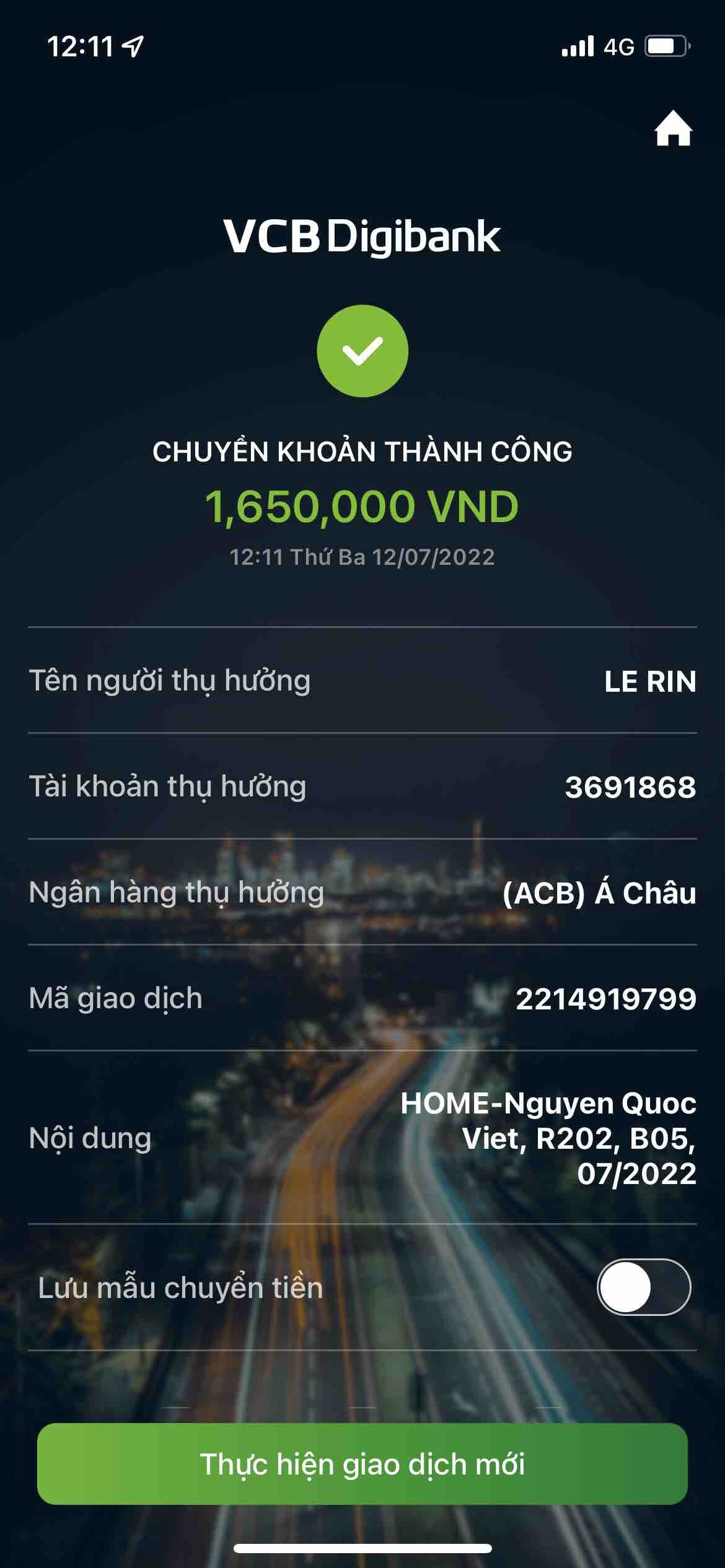Go to the home screen icon
Image resolution: width=725 pixels, height=1568 pixels.
[673, 129]
